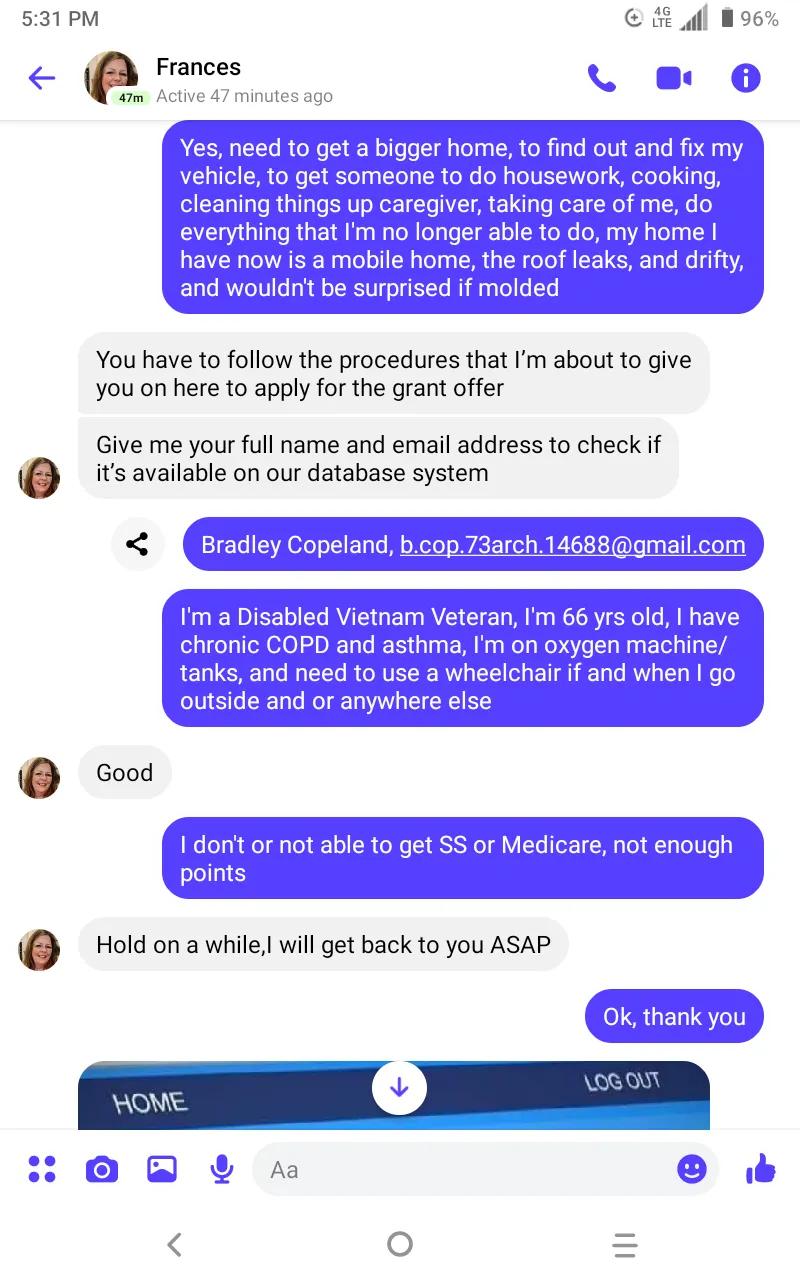The height and width of the screenshot is (1280, 800).
Task: Open the photo gallery picker
Action: coord(162,1169)
